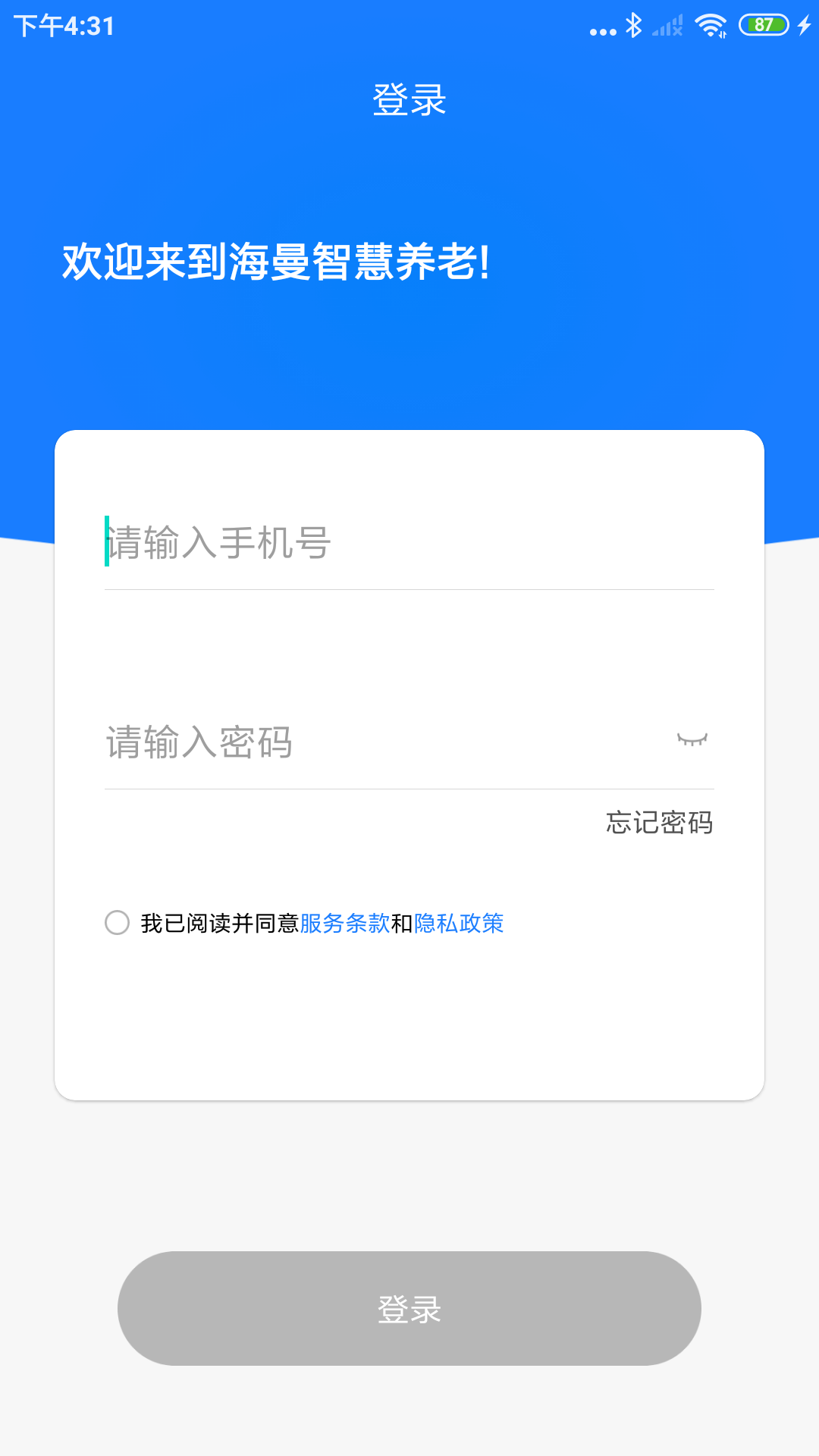Tap the battery indicator showing 87
The height and width of the screenshot is (1456, 819).
click(x=764, y=25)
